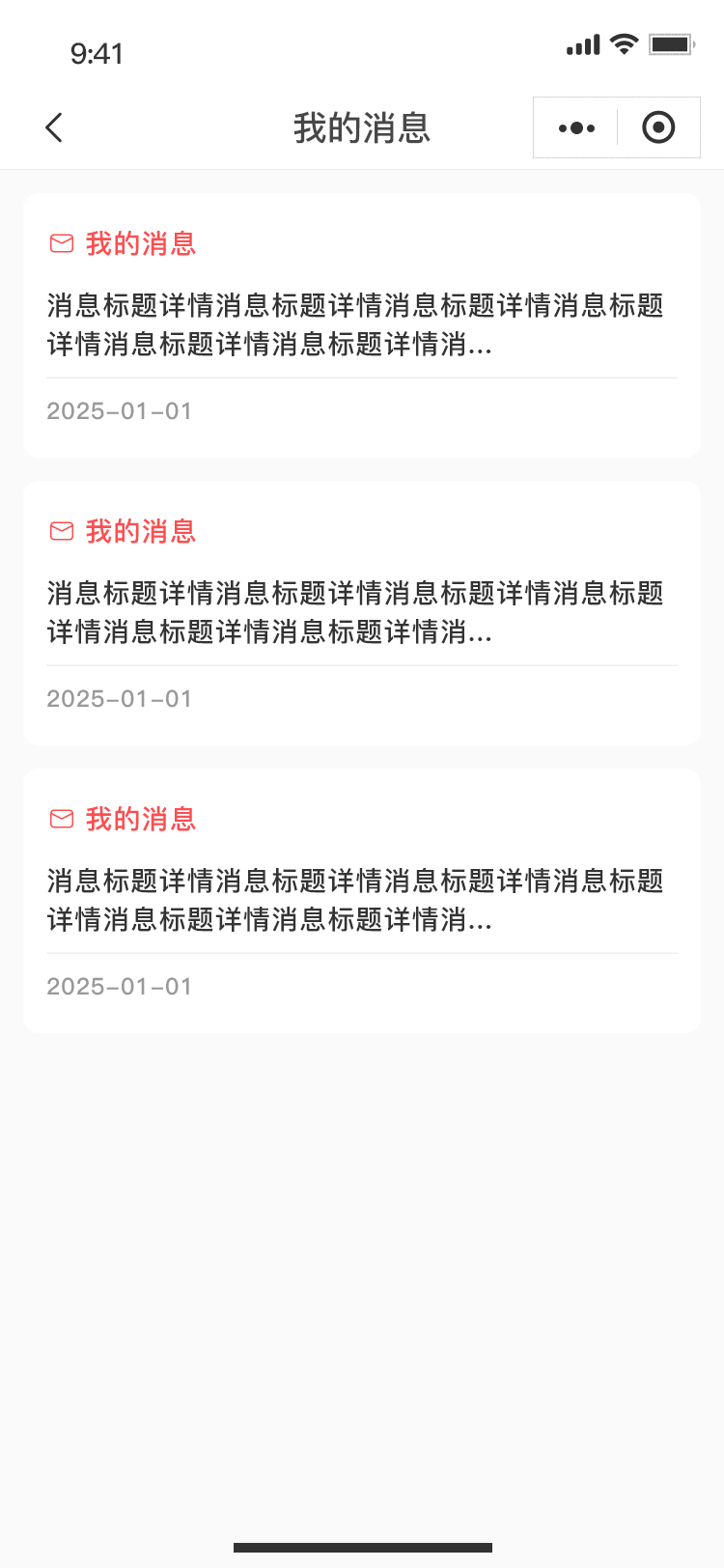
Task: Open the third 我的消息 message card
Action: [362, 900]
